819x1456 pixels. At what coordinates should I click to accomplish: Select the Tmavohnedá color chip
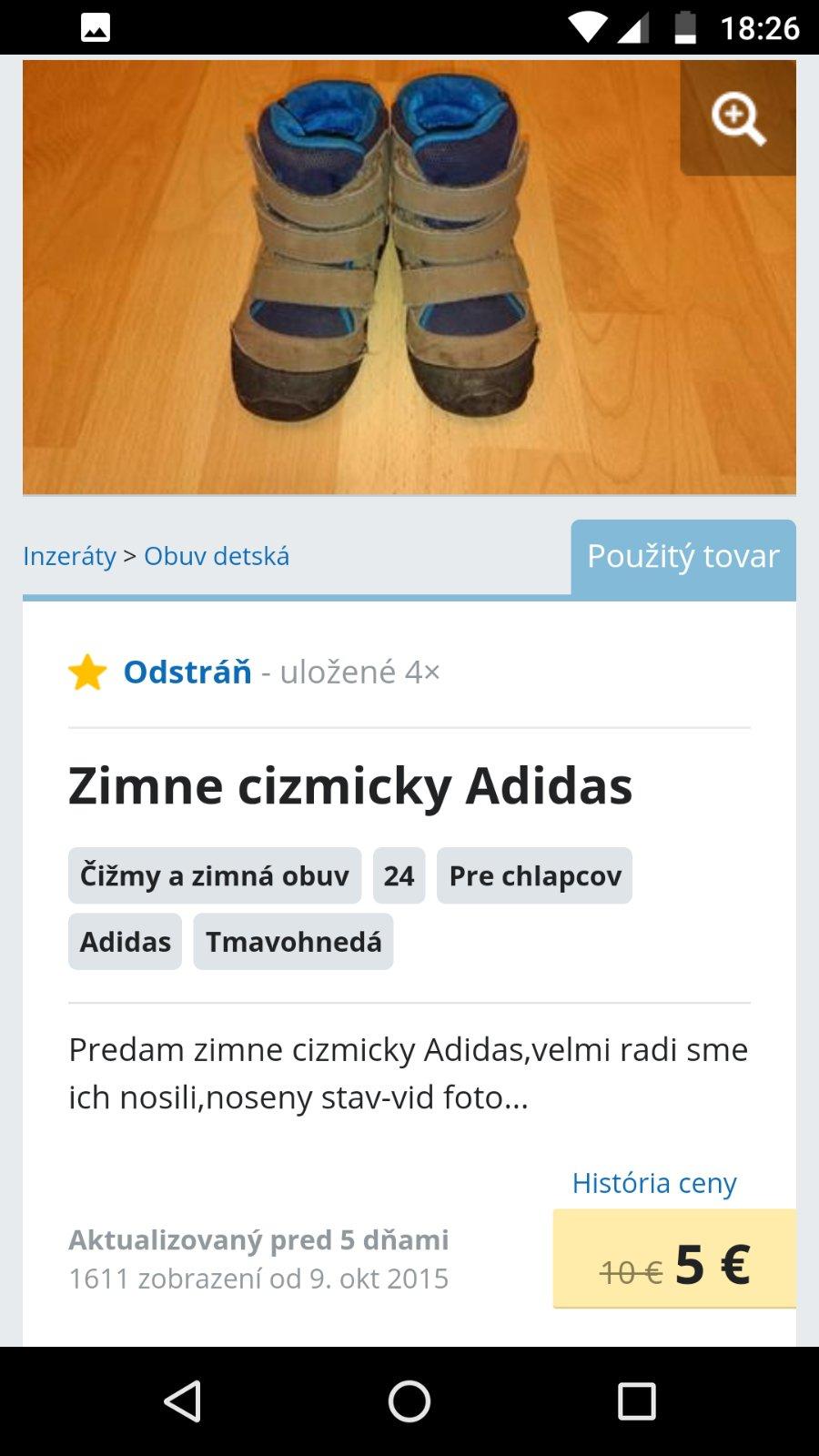(293, 941)
